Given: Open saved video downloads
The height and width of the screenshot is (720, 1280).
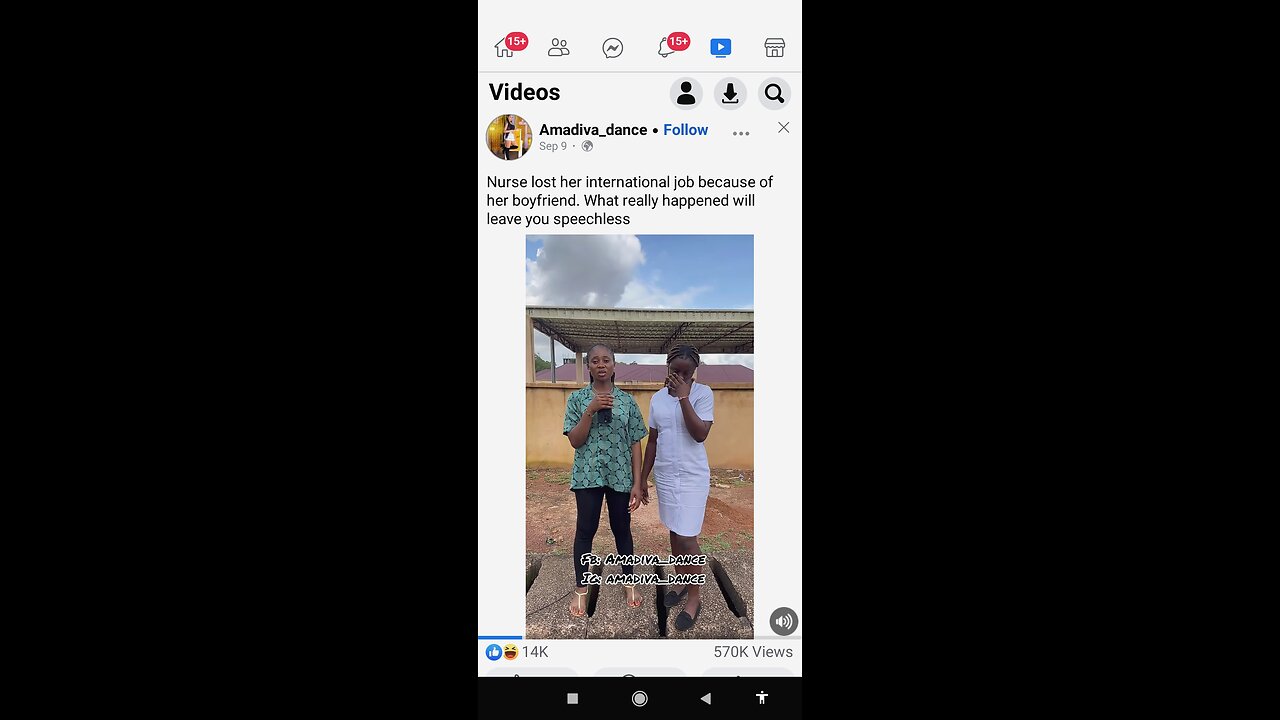Looking at the screenshot, I should 730,94.
